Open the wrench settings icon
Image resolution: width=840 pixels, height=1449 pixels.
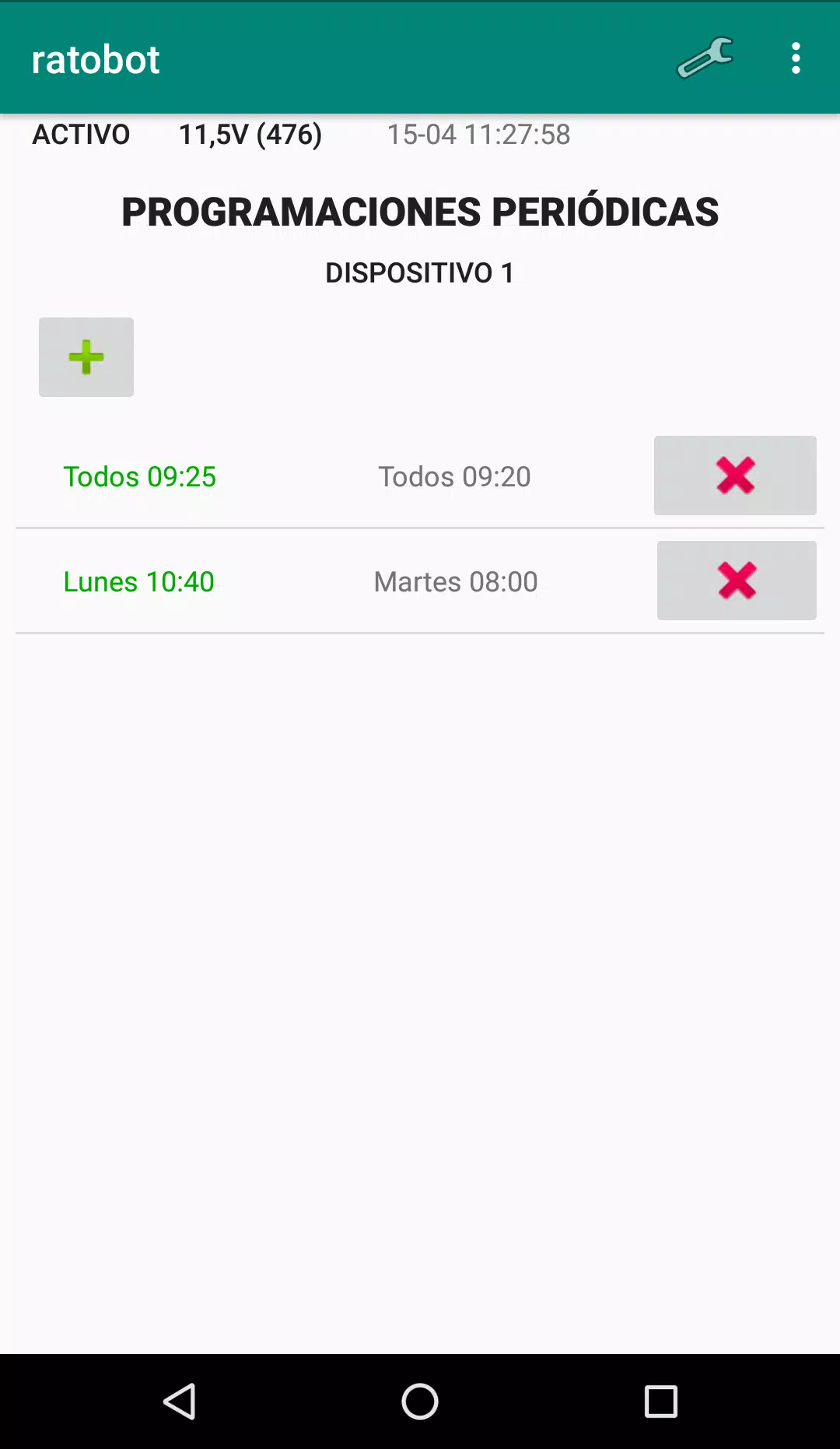(705, 58)
